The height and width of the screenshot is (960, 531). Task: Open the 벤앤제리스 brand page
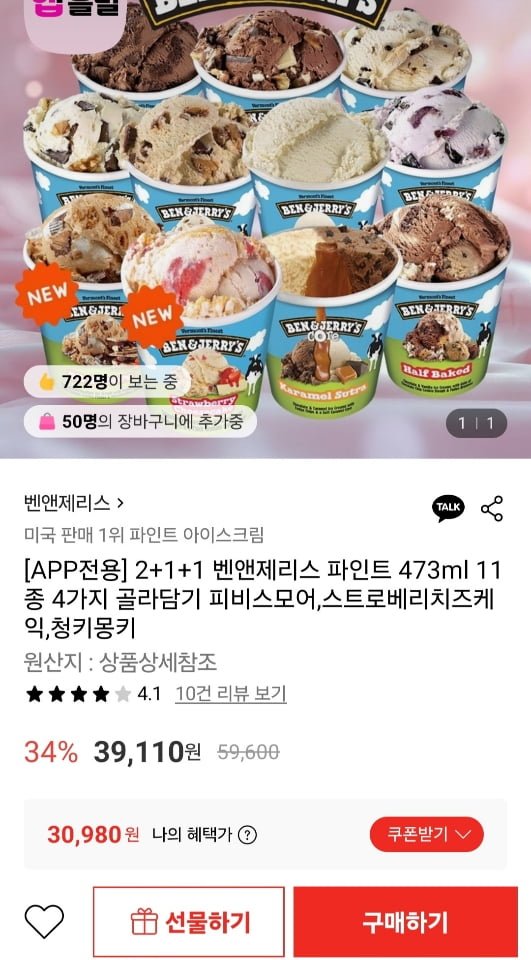[73, 503]
